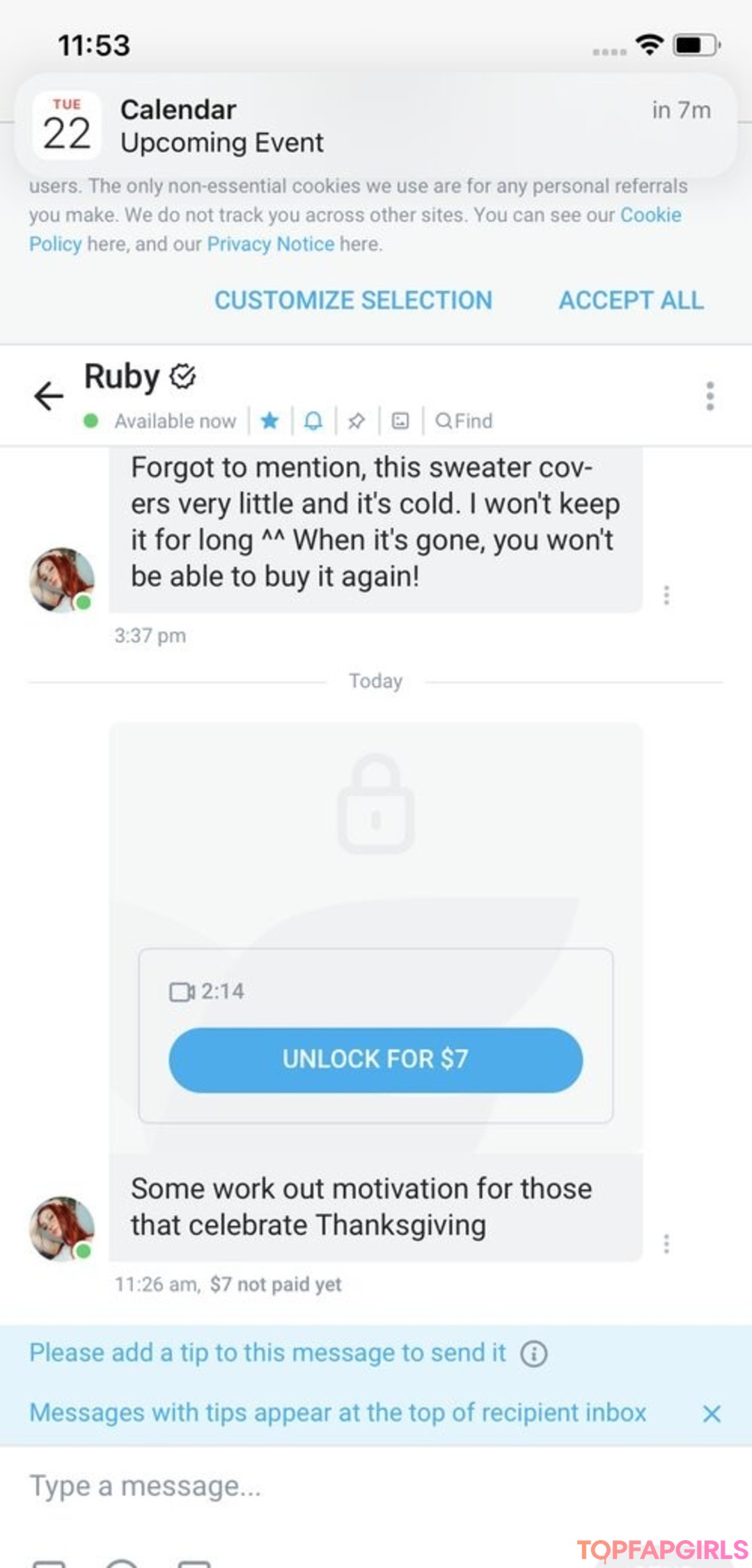
Task: Focus the Type a message field
Action: [x=376, y=1486]
